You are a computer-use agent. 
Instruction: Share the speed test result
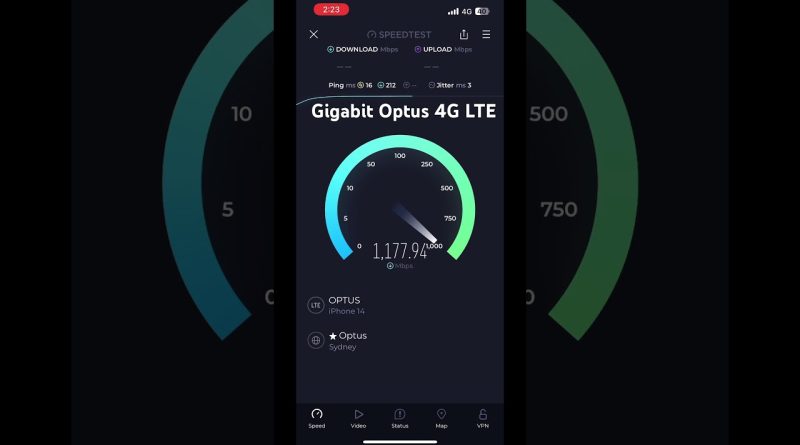pos(464,34)
